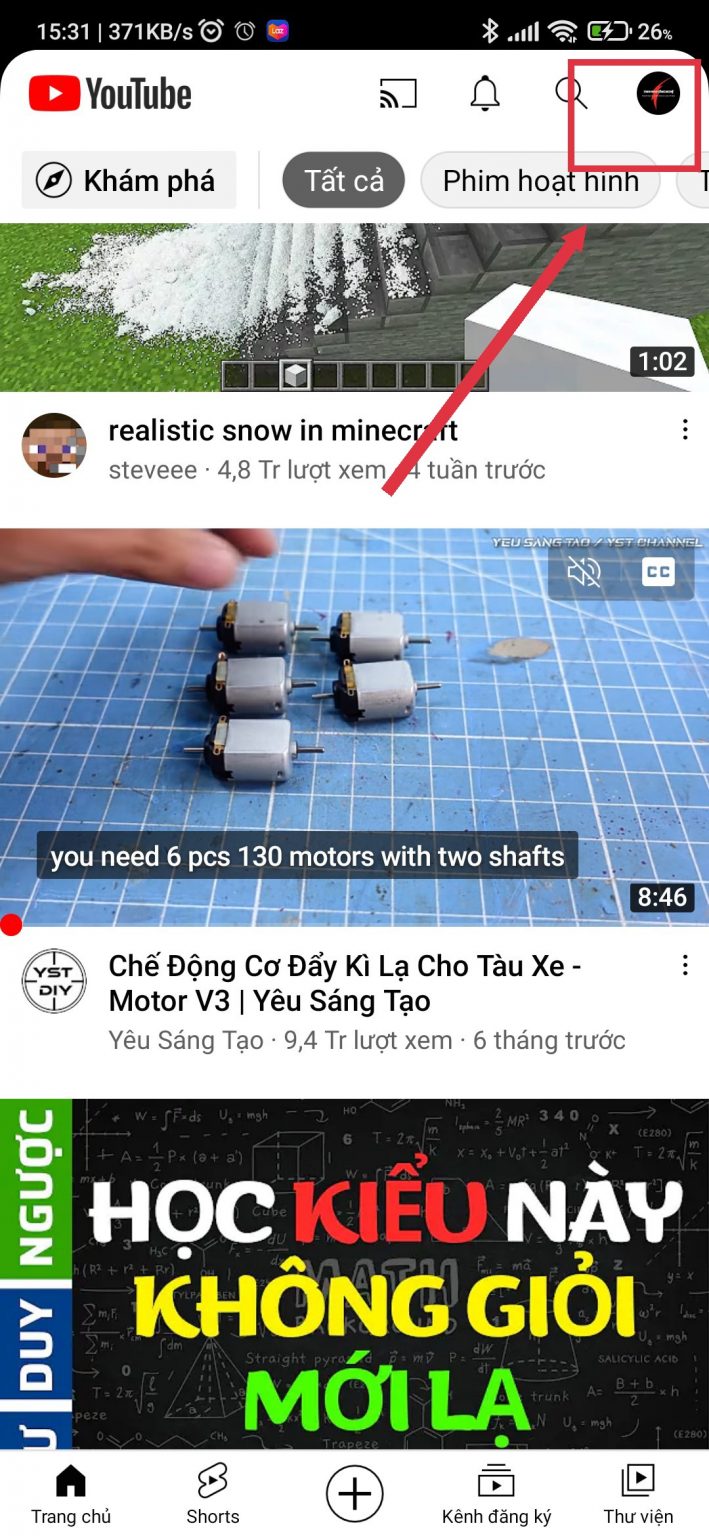Tap the create plus button
This screenshot has width=709, height=1536.
click(x=355, y=1494)
